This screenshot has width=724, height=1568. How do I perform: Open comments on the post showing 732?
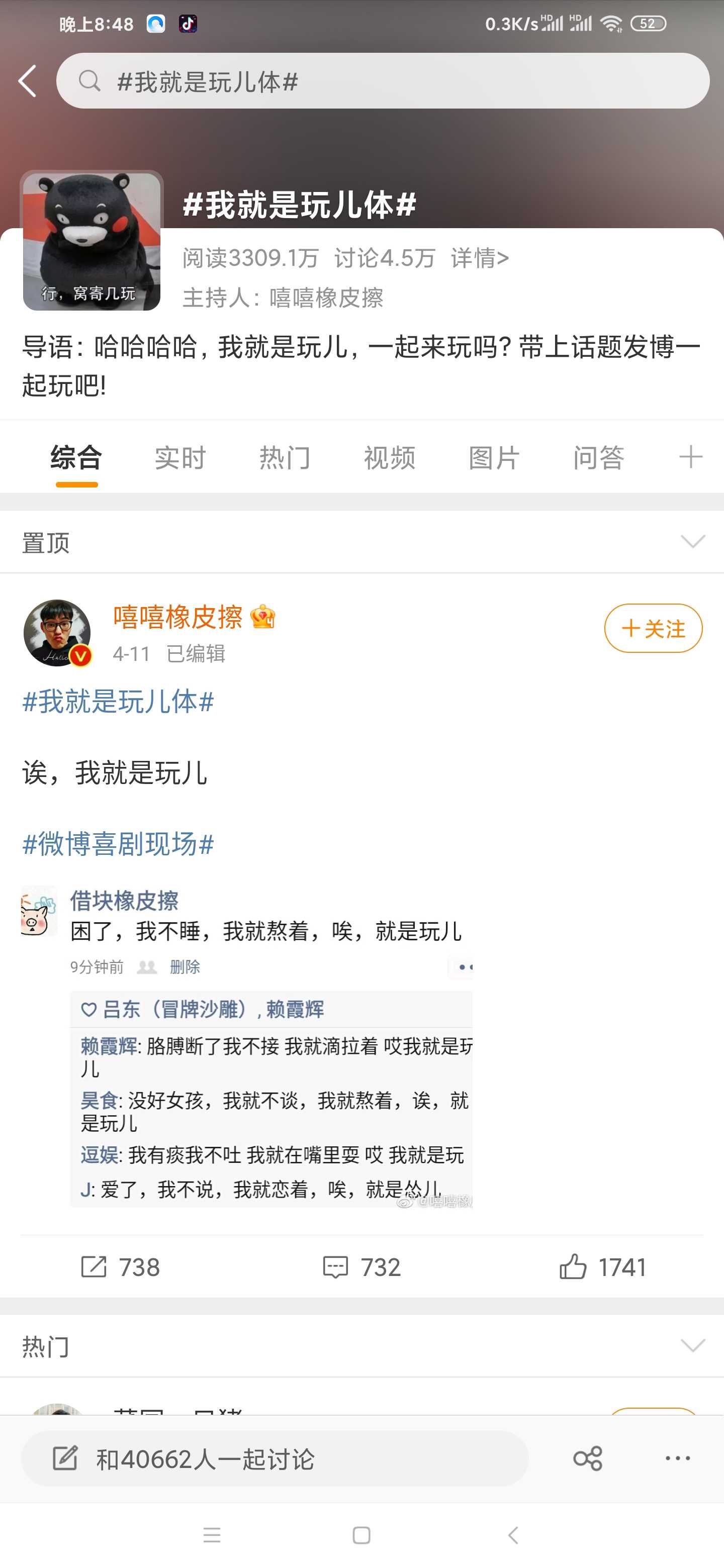tap(361, 1266)
